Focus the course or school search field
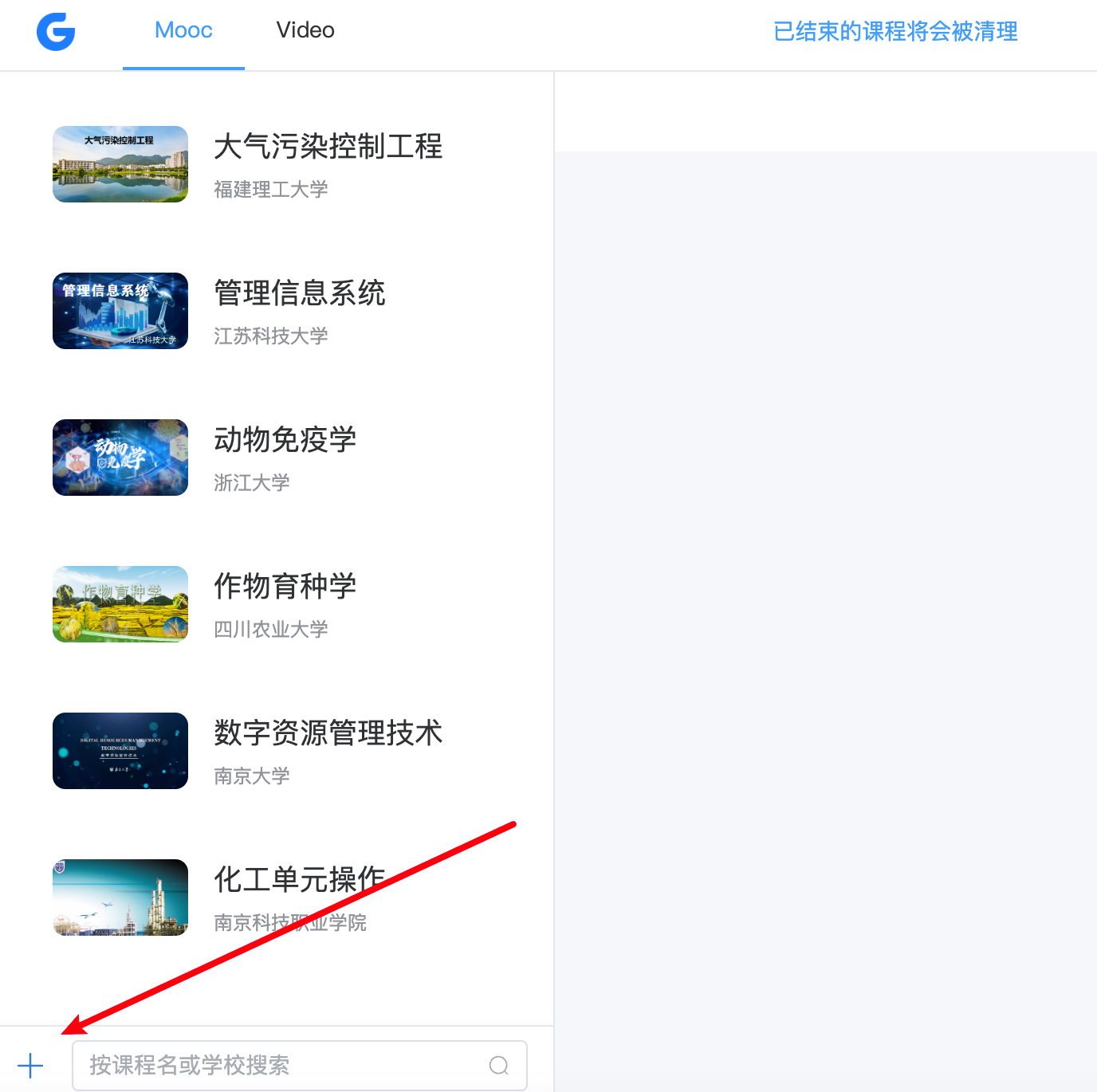The width and height of the screenshot is (1097, 1092). click(279, 1066)
